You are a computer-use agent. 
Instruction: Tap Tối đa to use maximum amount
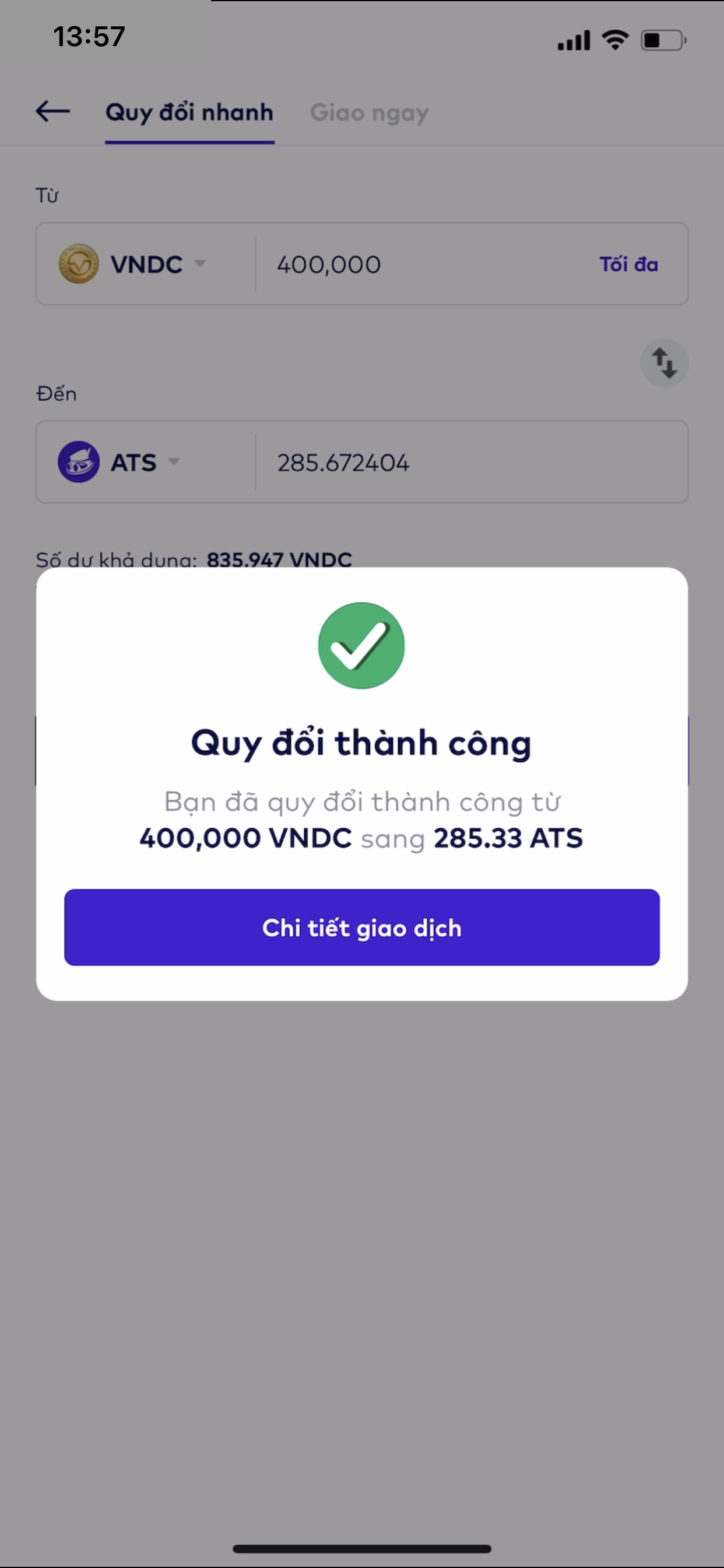pyautogui.click(x=628, y=264)
